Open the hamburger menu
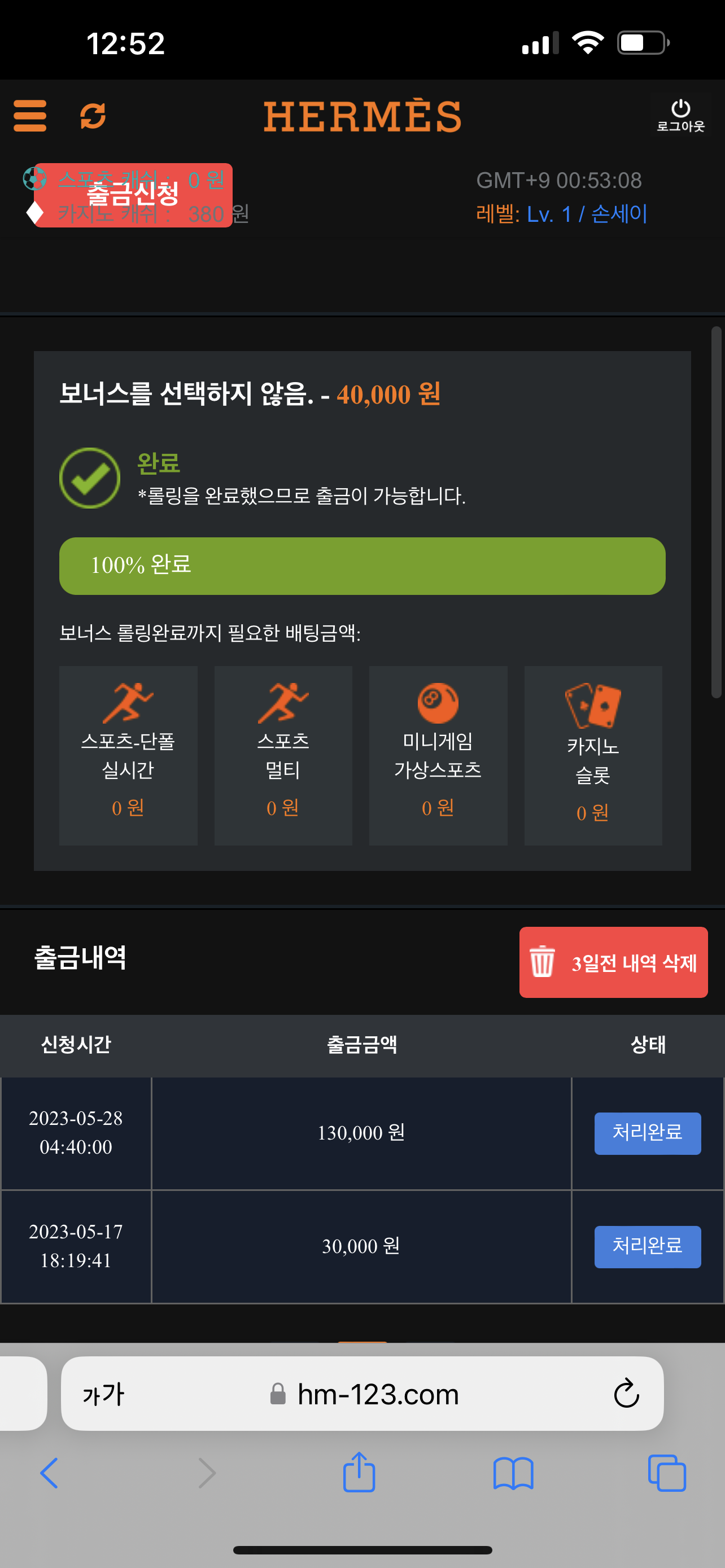The width and height of the screenshot is (725, 1568). [x=30, y=116]
